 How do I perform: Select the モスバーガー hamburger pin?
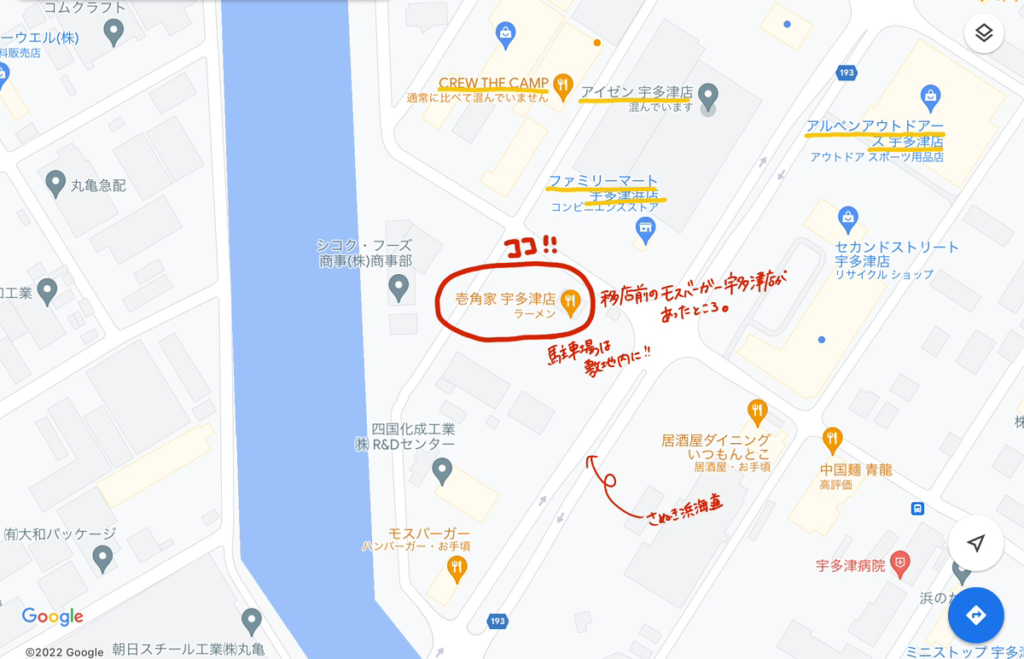pyautogui.click(x=457, y=569)
